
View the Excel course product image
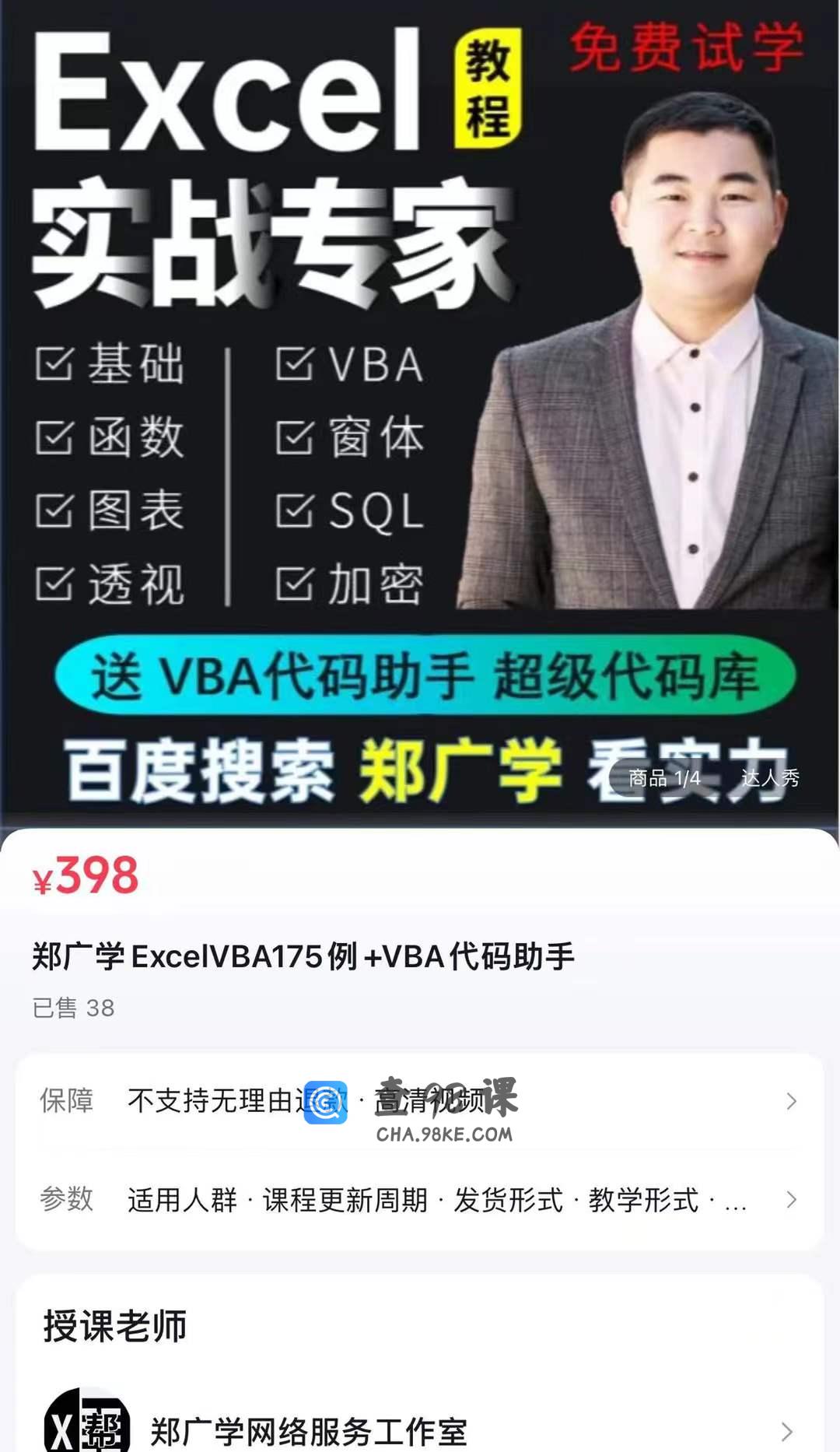point(420,389)
